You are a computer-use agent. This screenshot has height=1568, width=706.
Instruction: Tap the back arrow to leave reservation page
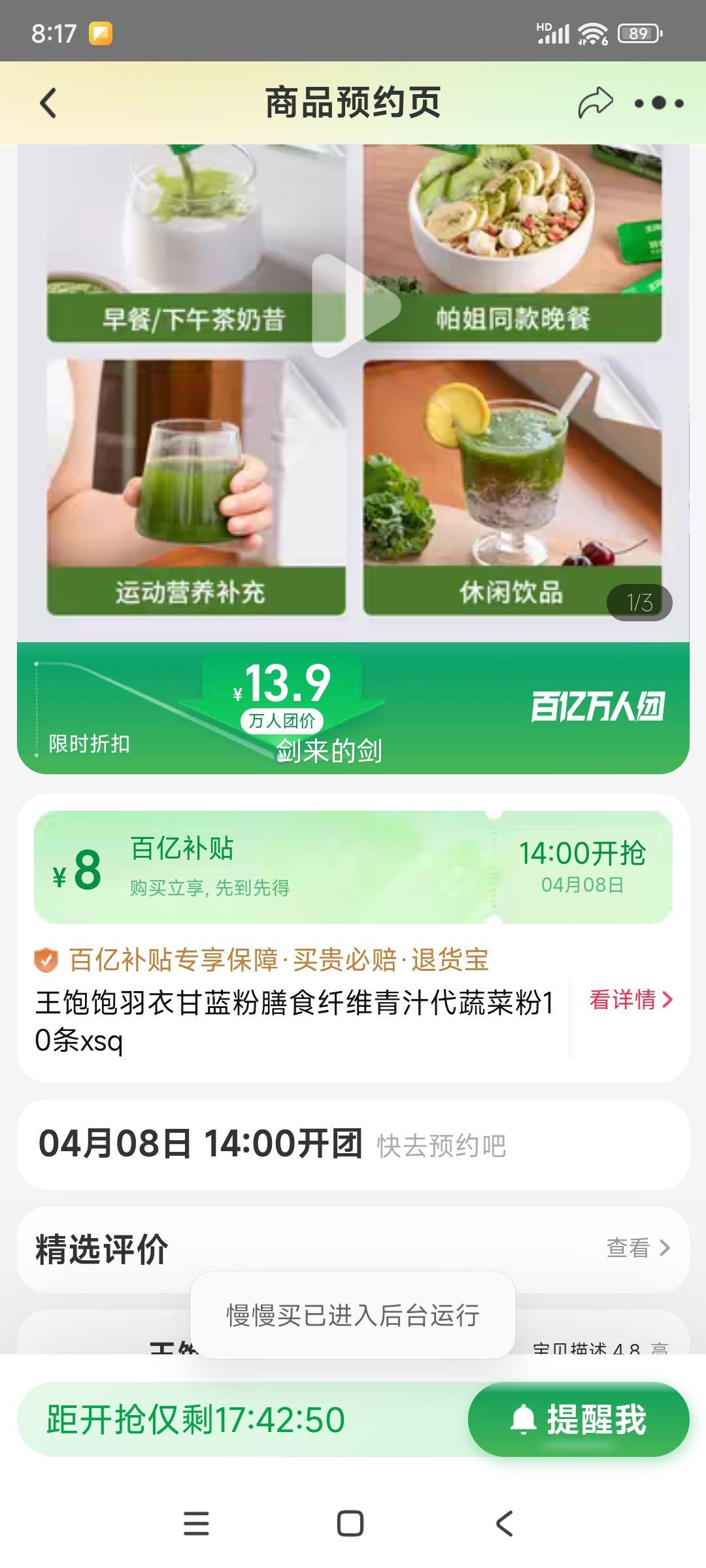tap(47, 103)
